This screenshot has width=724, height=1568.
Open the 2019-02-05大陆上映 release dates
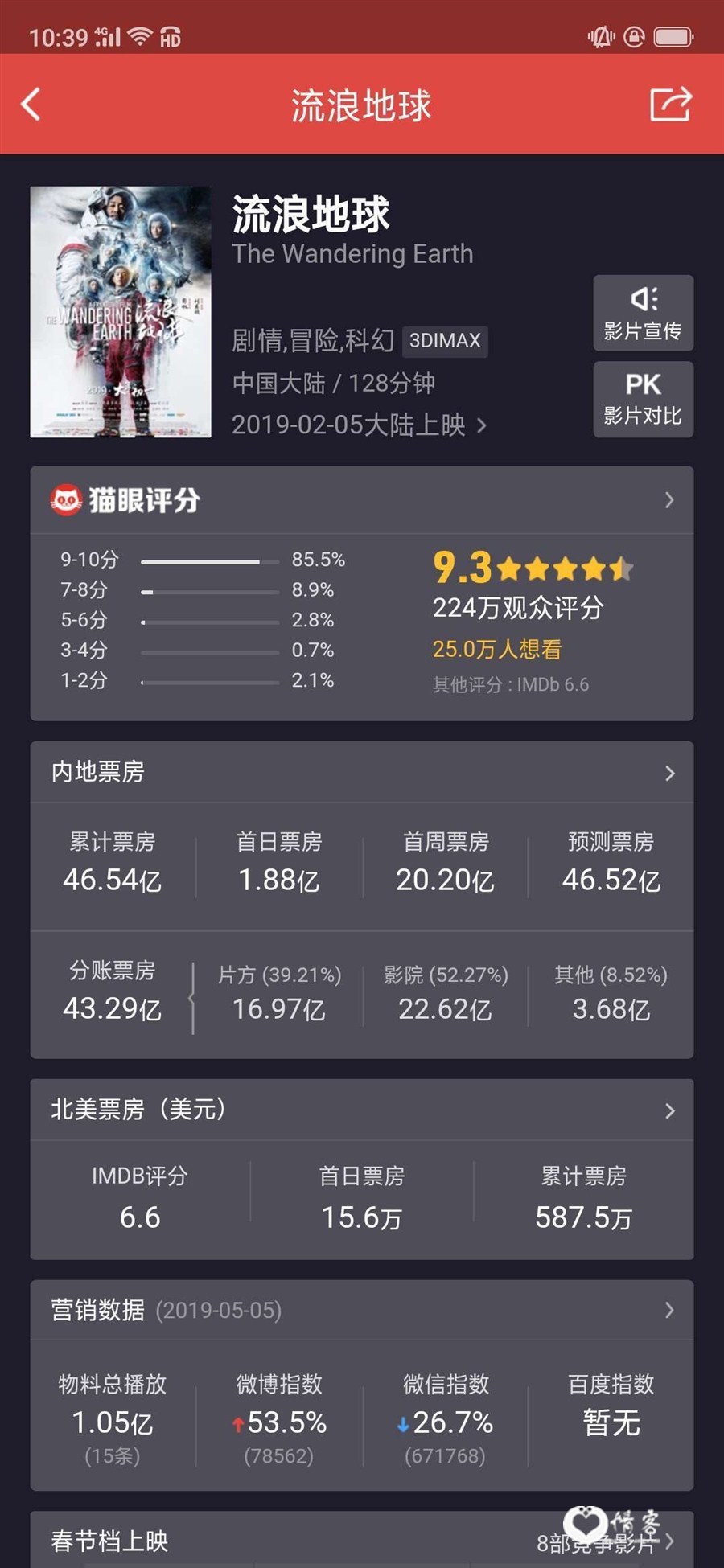[x=359, y=425]
